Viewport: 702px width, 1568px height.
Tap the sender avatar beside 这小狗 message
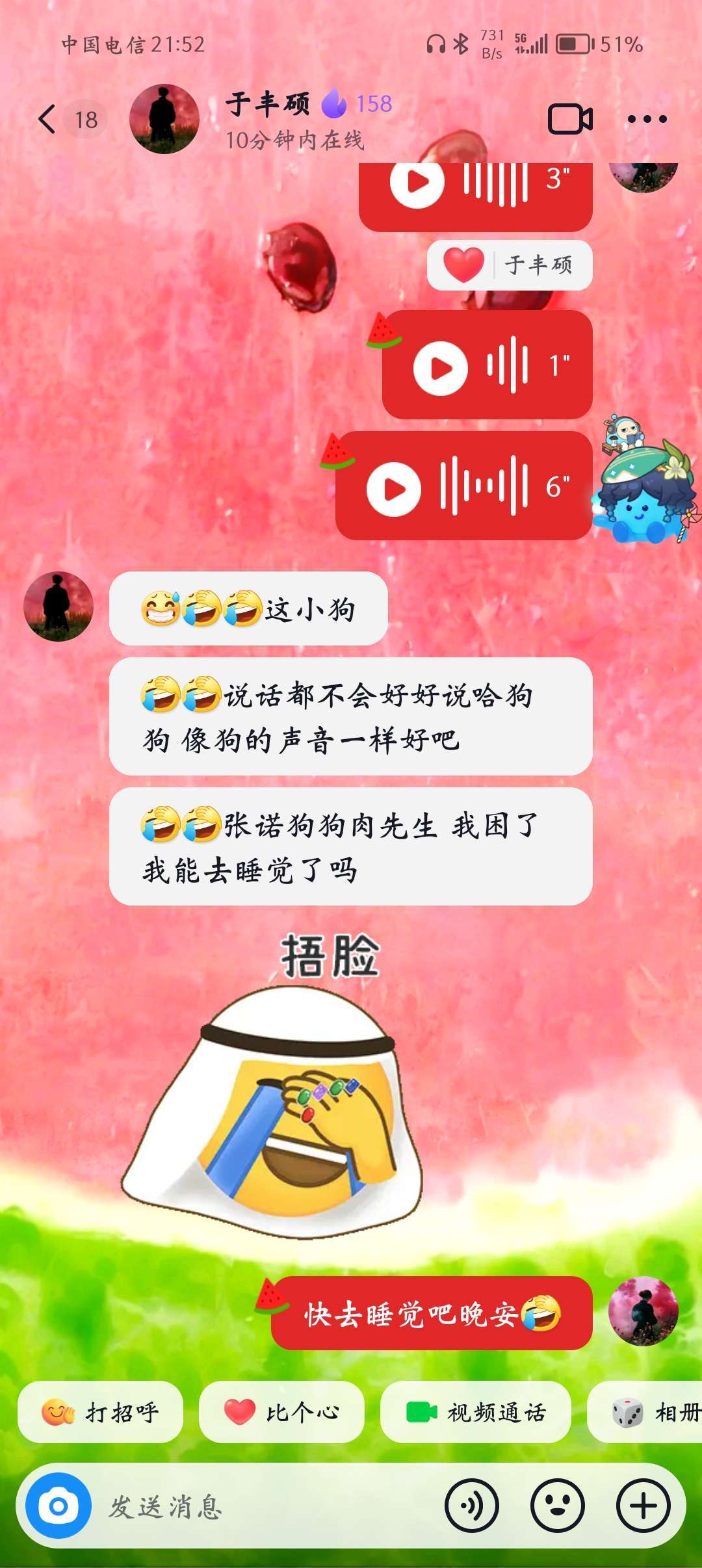58,607
